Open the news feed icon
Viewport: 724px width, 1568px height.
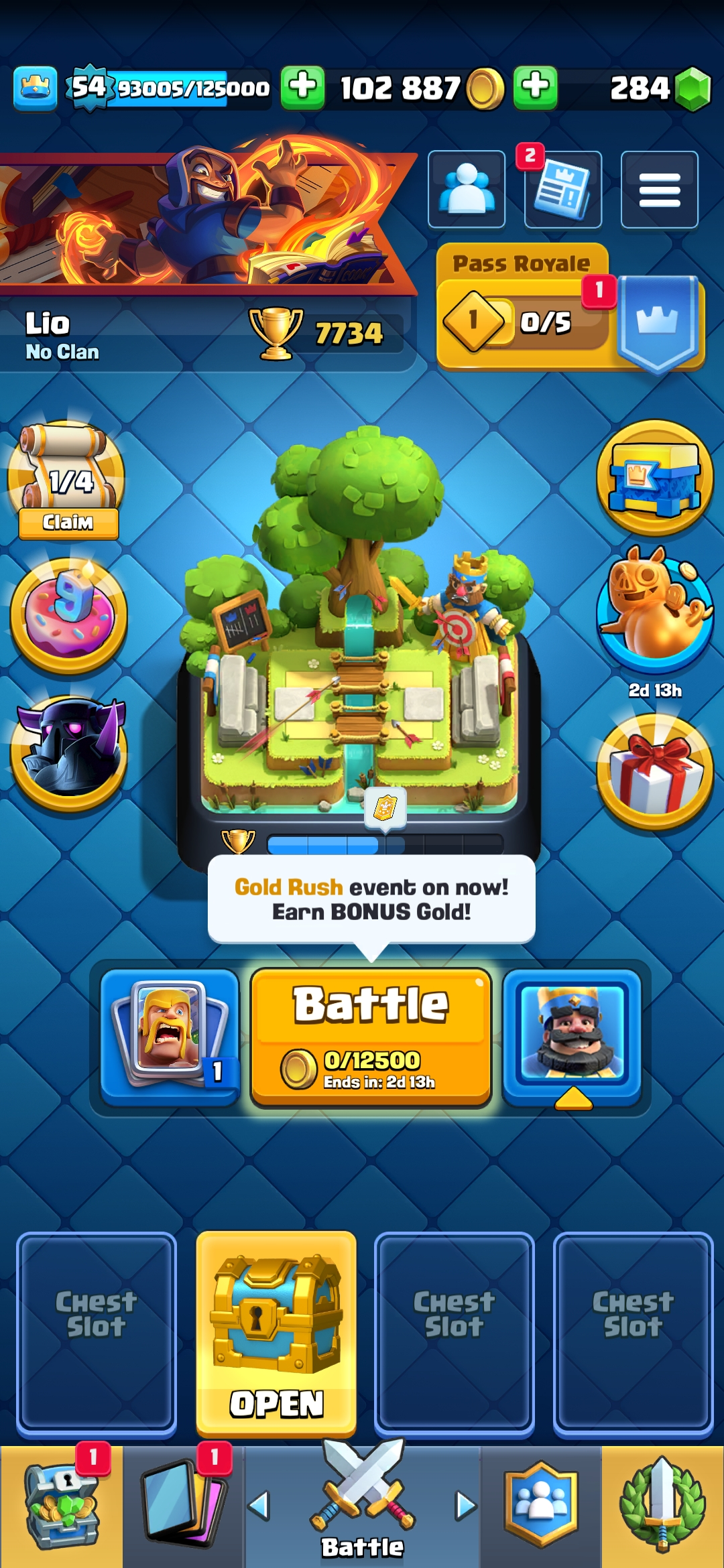563,190
